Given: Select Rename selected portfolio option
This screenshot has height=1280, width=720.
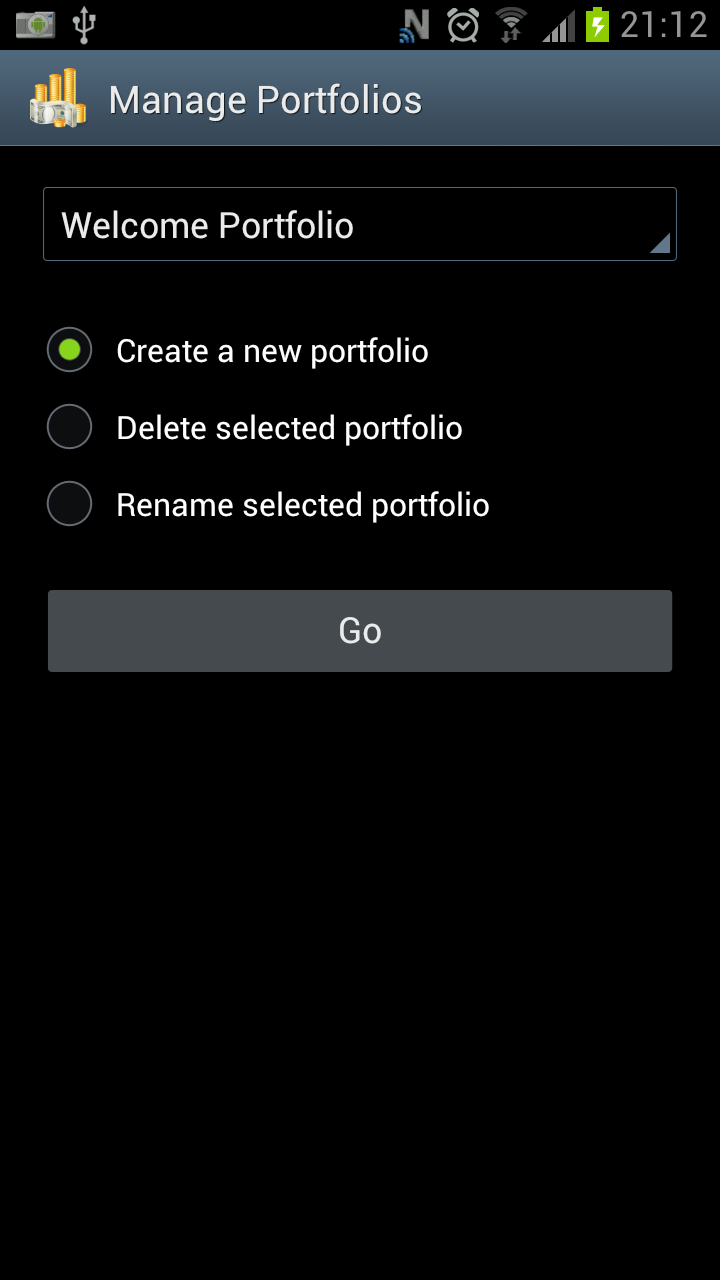Looking at the screenshot, I should click(268, 505).
